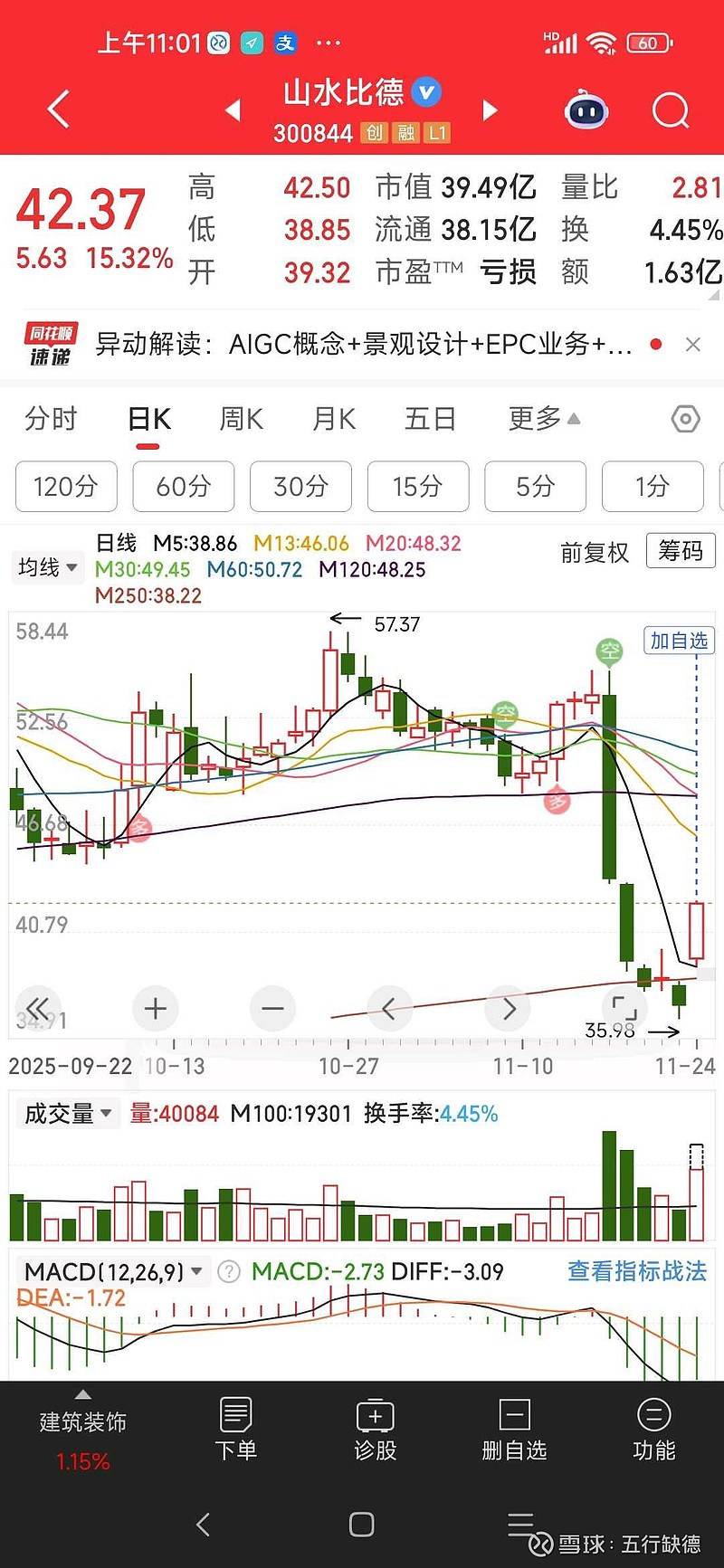Dismiss the 异动解读 news banner
Viewport: 724px width, 1568px height.
tap(693, 345)
